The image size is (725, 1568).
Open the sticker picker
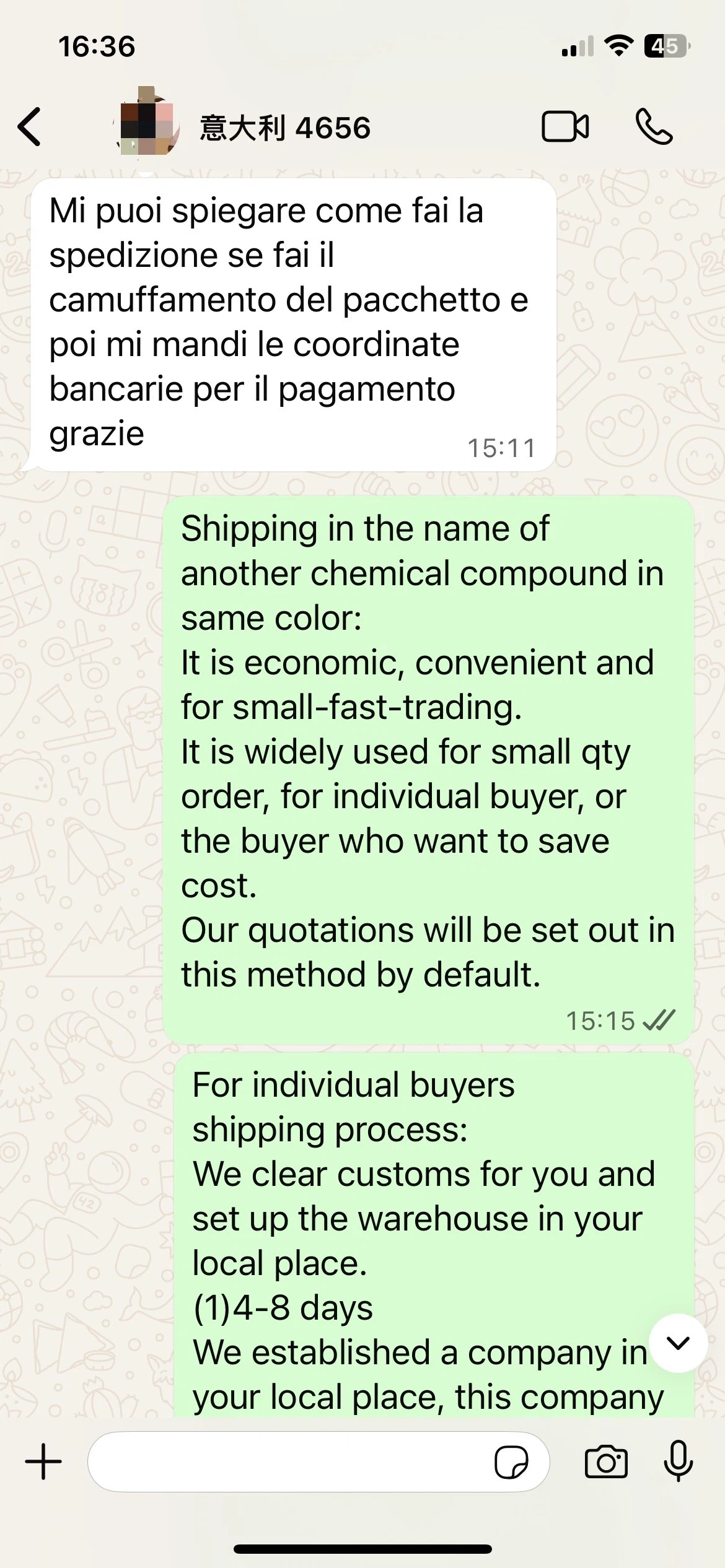click(511, 1462)
